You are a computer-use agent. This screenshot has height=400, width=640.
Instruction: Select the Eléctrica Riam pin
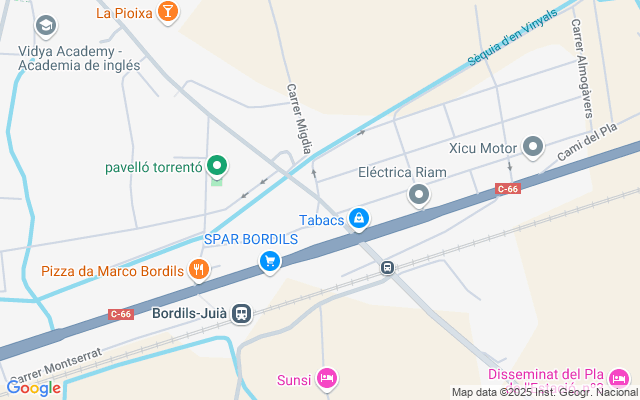coord(419,195)
